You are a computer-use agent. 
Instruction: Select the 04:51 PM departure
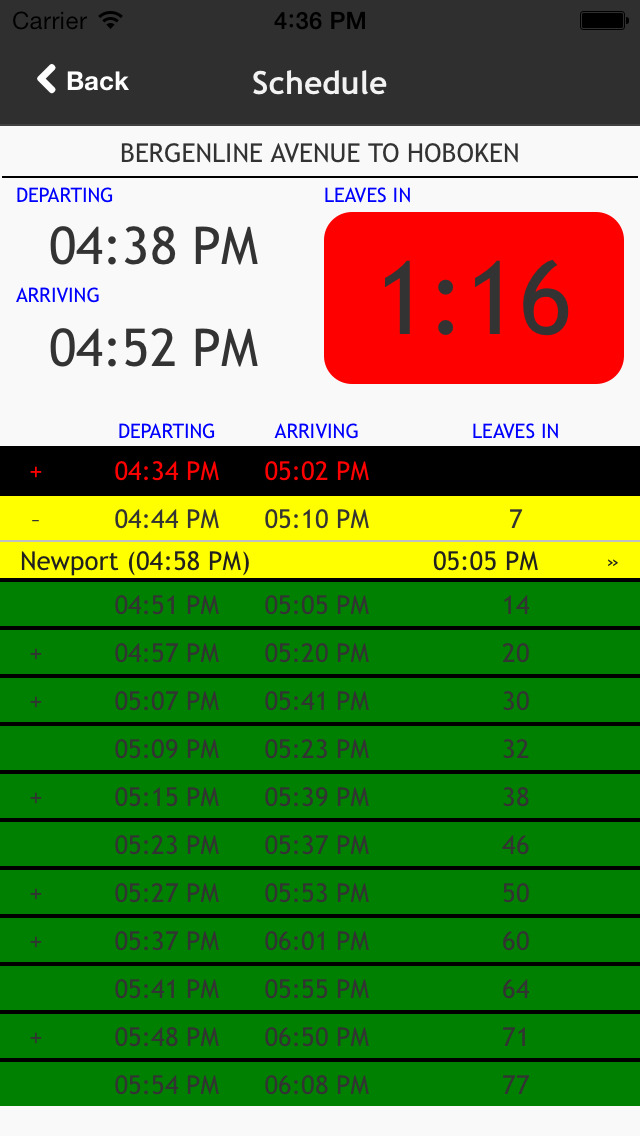[320, 604]
